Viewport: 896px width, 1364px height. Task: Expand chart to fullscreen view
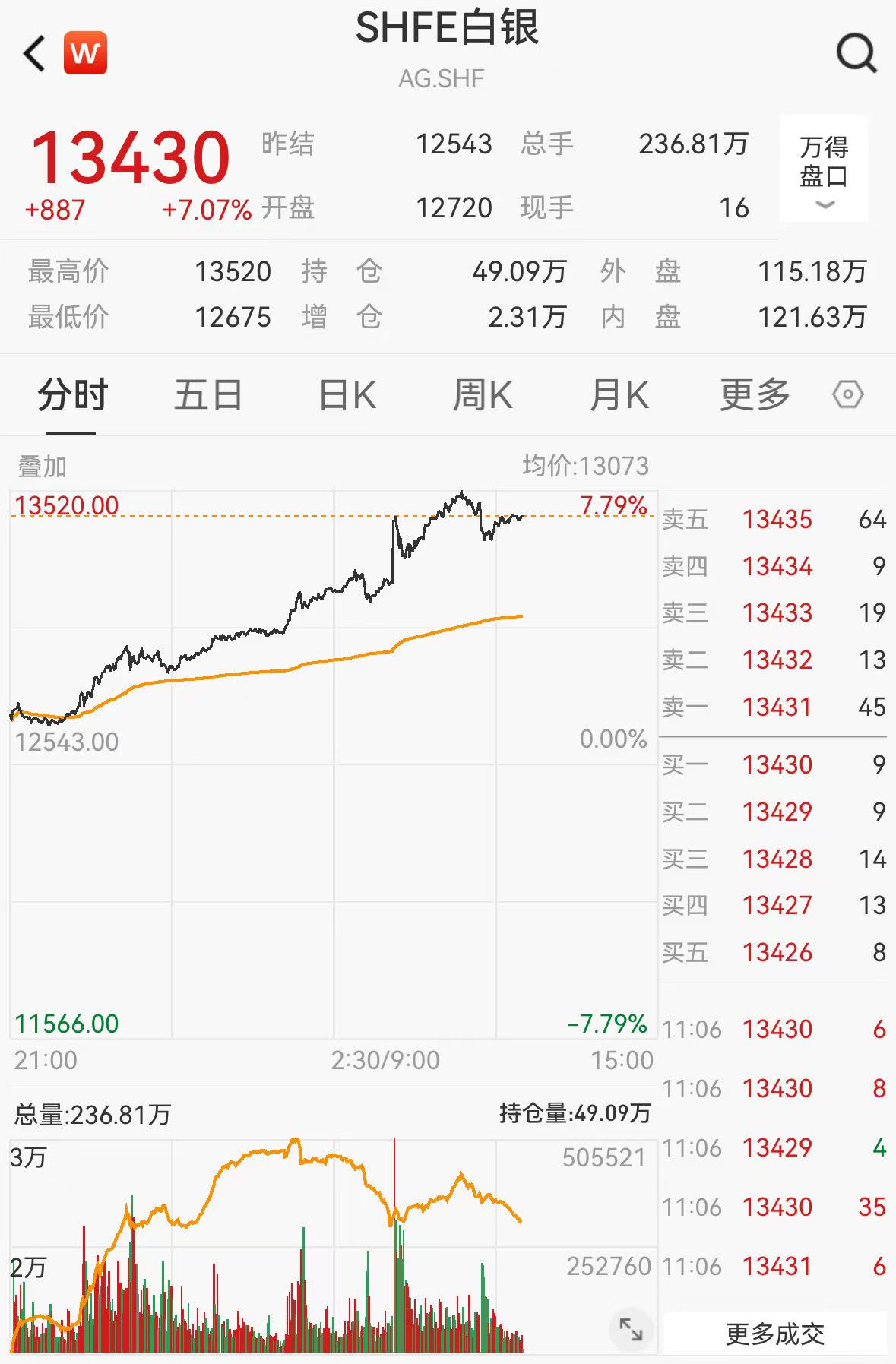[x=631, y=1329]
